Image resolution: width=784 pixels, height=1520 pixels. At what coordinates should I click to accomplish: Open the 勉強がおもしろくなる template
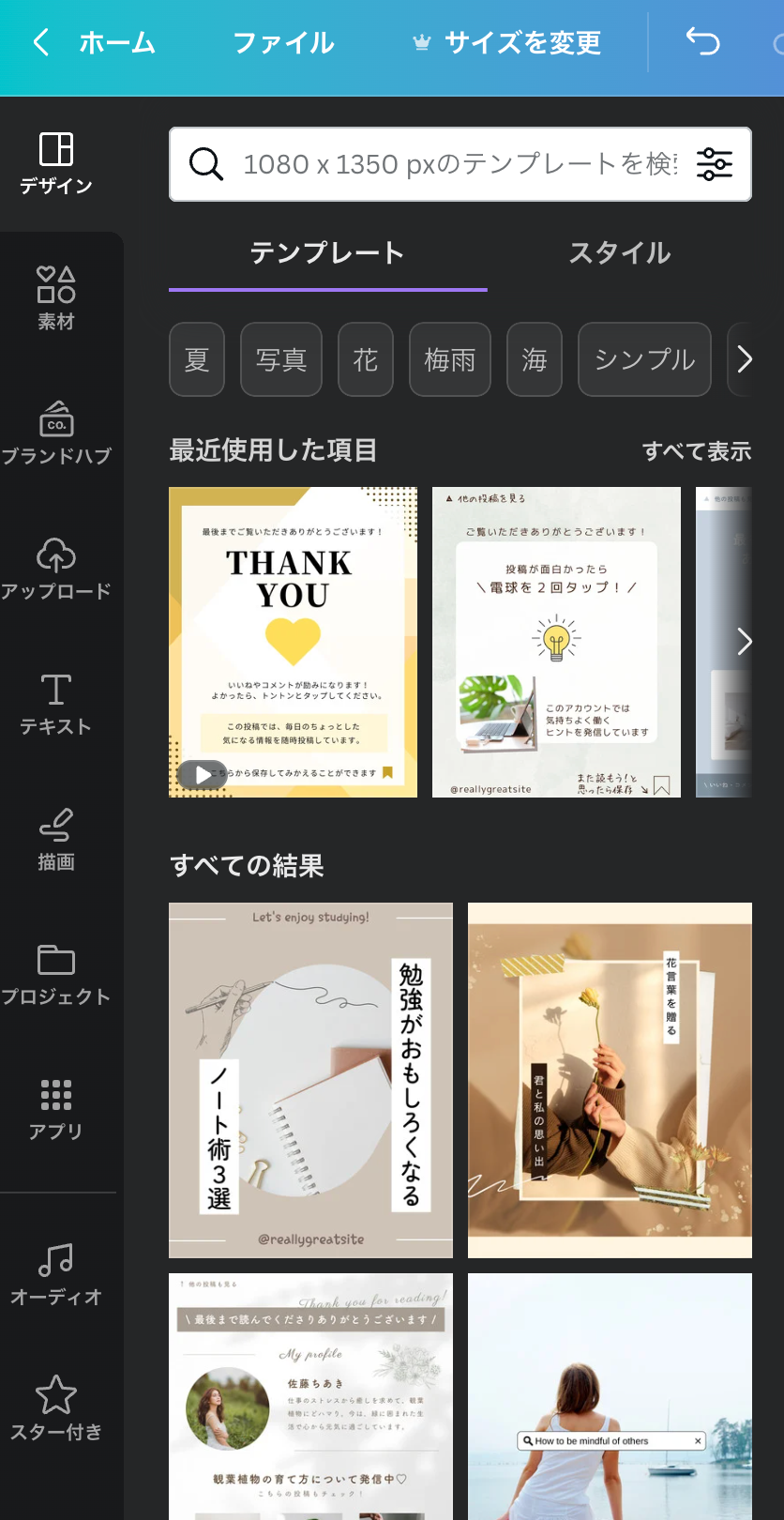coord(310,1080)
